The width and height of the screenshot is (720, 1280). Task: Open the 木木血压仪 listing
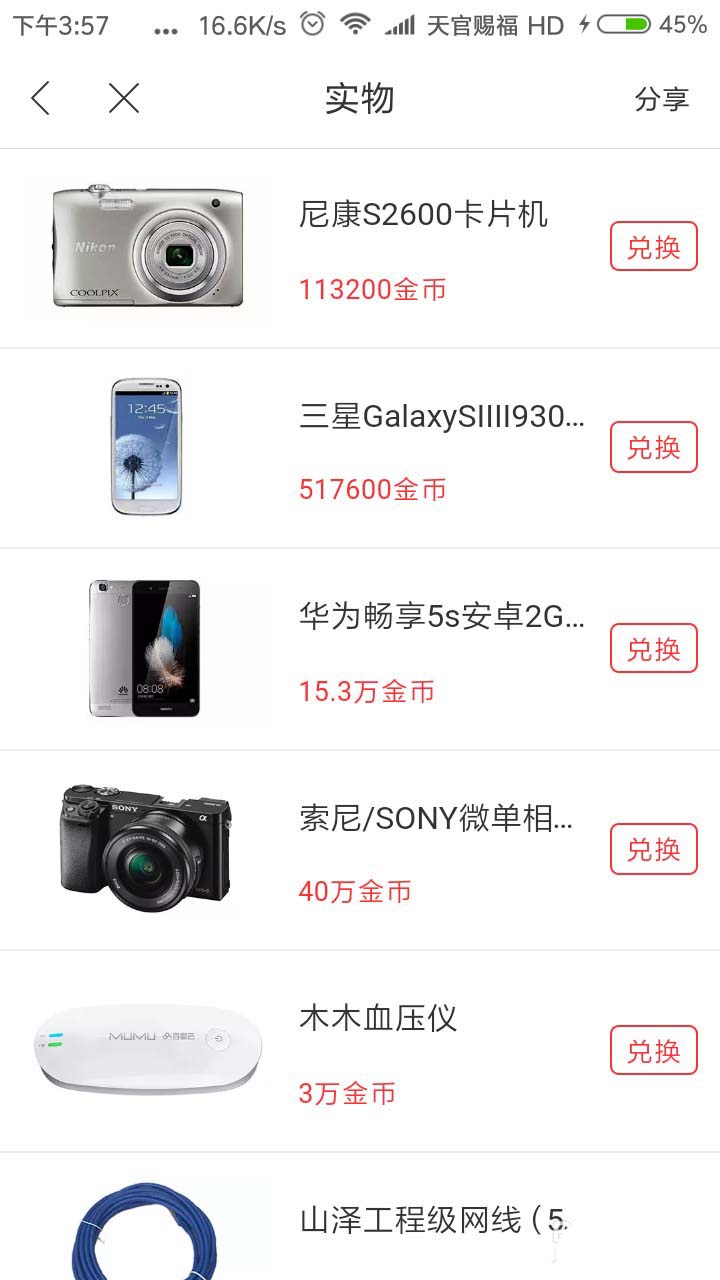coord(378,1019)
